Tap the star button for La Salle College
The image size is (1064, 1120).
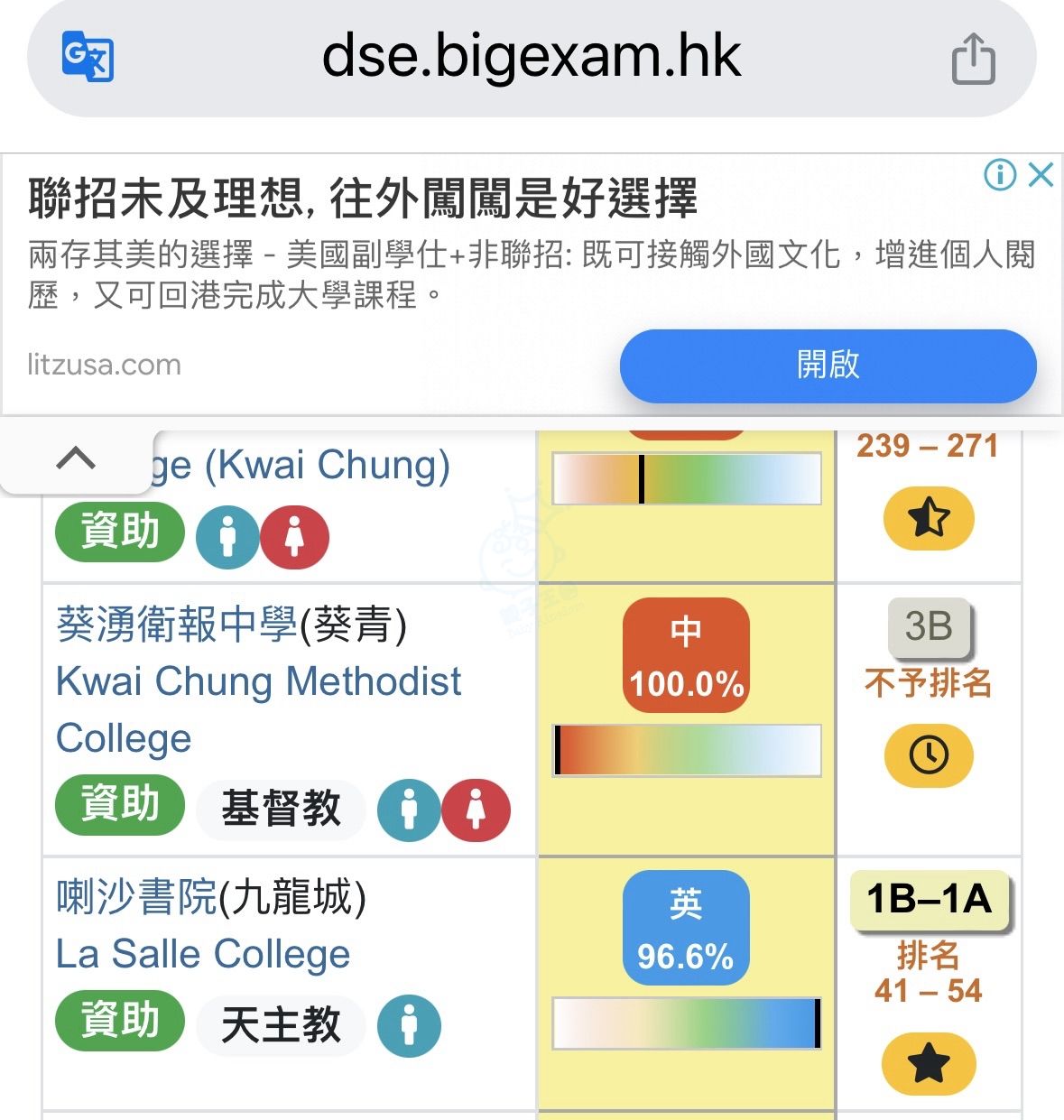click(x=929, y=1064)
